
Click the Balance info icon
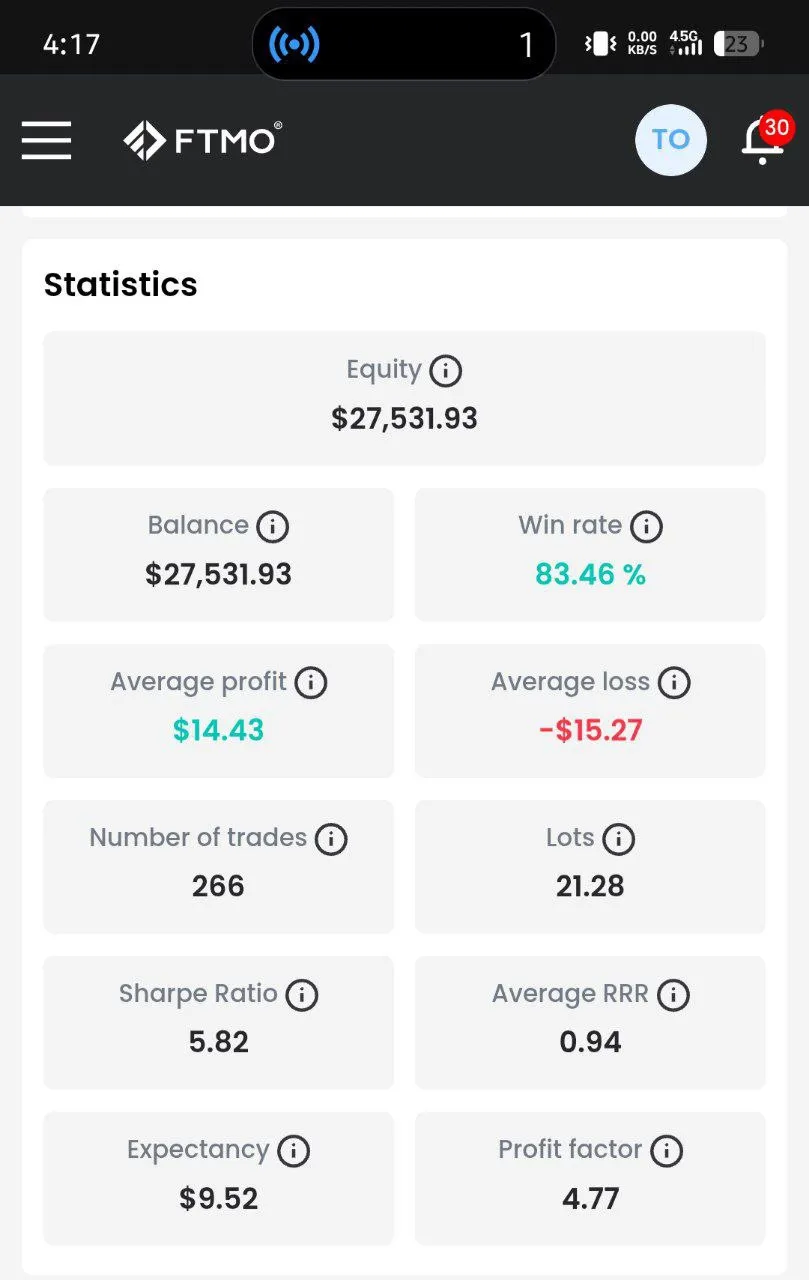click(272, 526)
